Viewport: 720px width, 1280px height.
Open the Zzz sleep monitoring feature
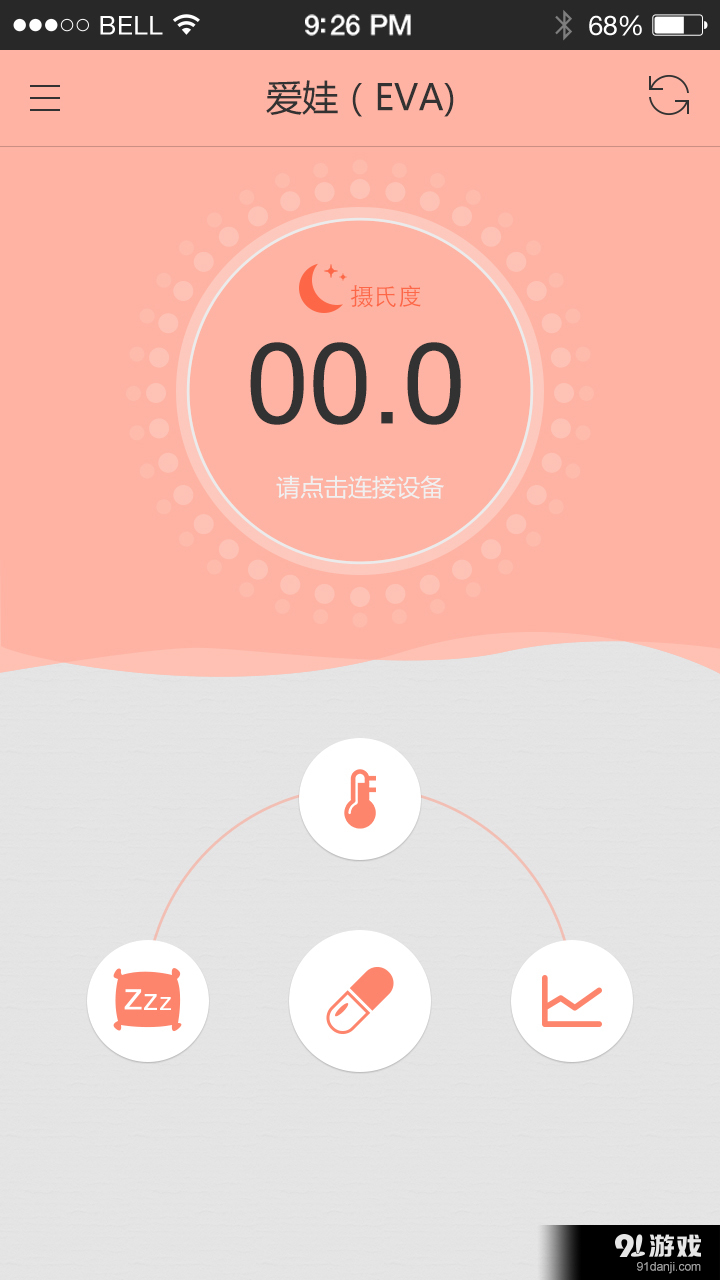click(148, 1000)
